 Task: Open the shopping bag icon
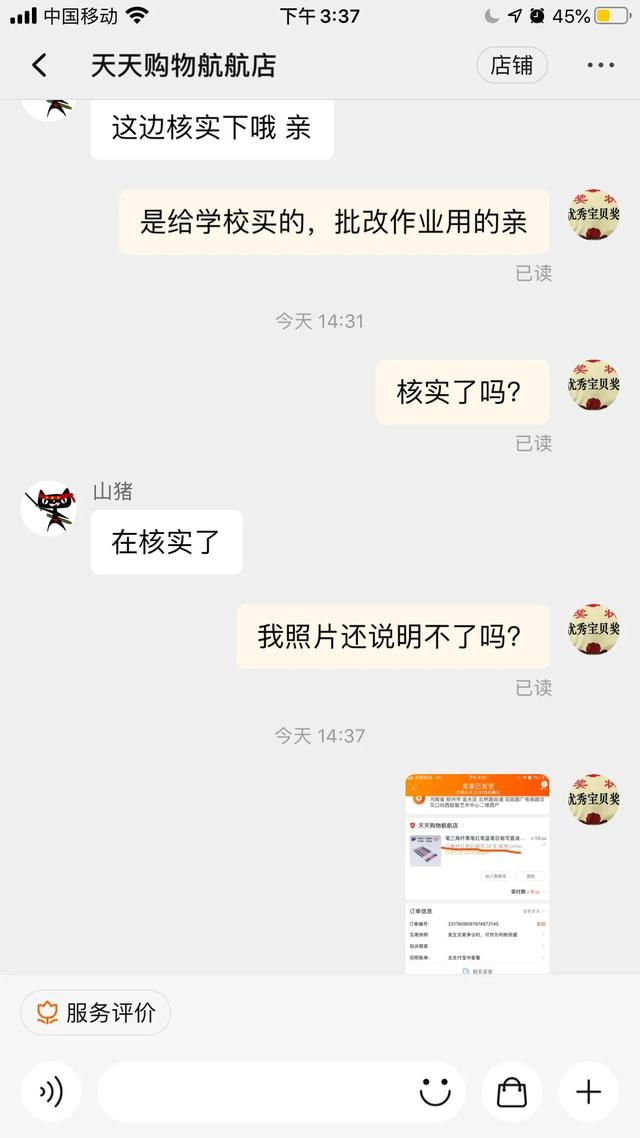point(511,1091)
